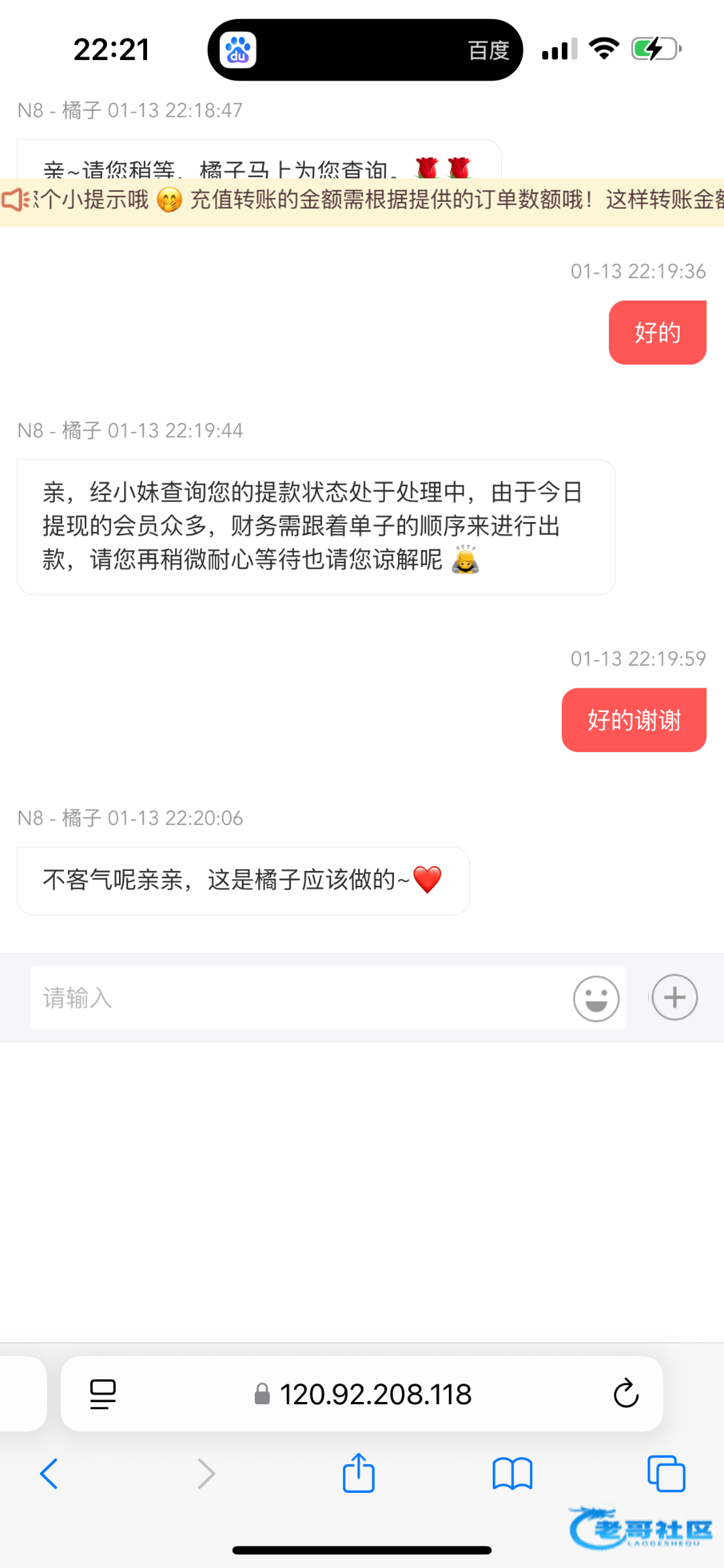Screen dimensions: 724x1568
Task: Open the Safari page settings menu
Action: click(x=103, y=1394)
